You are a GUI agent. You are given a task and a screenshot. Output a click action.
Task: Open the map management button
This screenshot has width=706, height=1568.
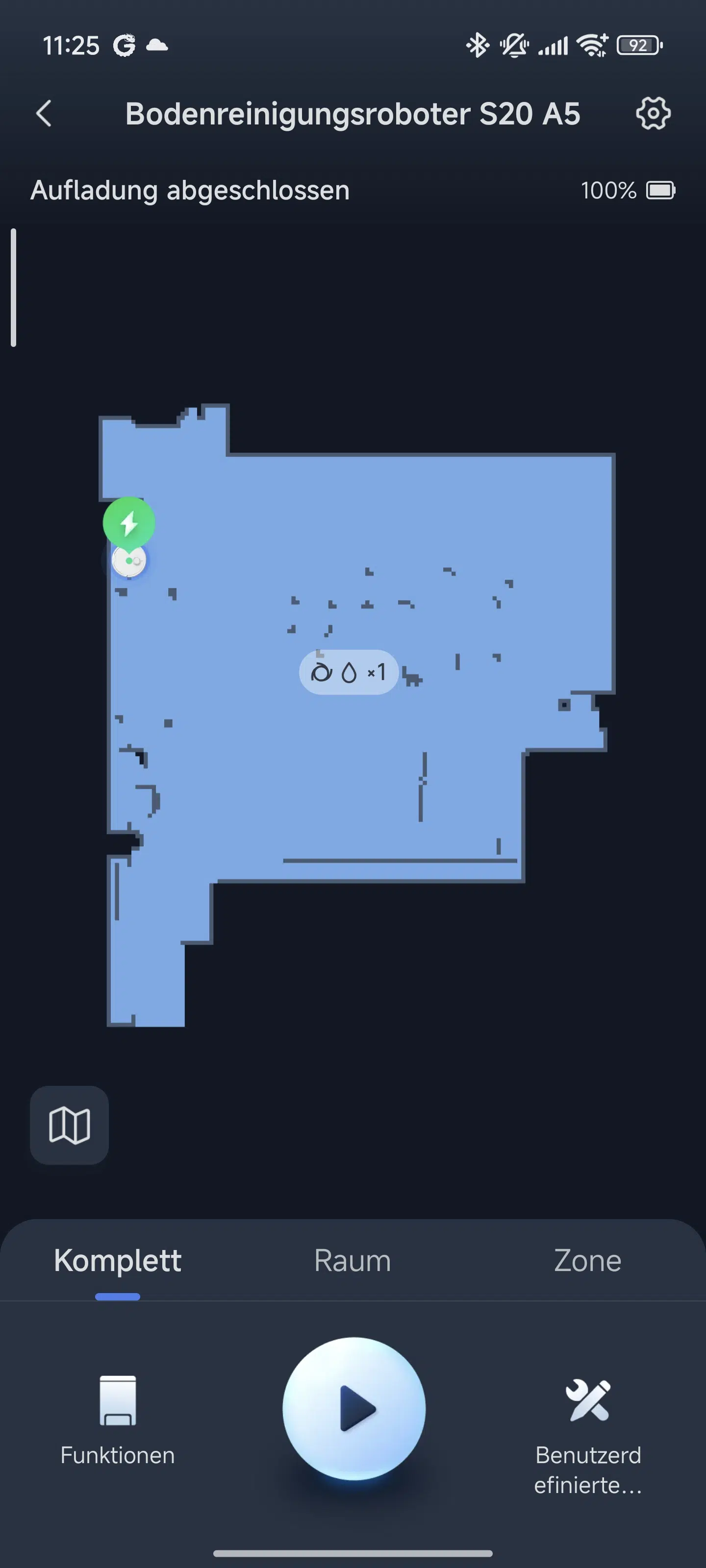(70, 1125)
